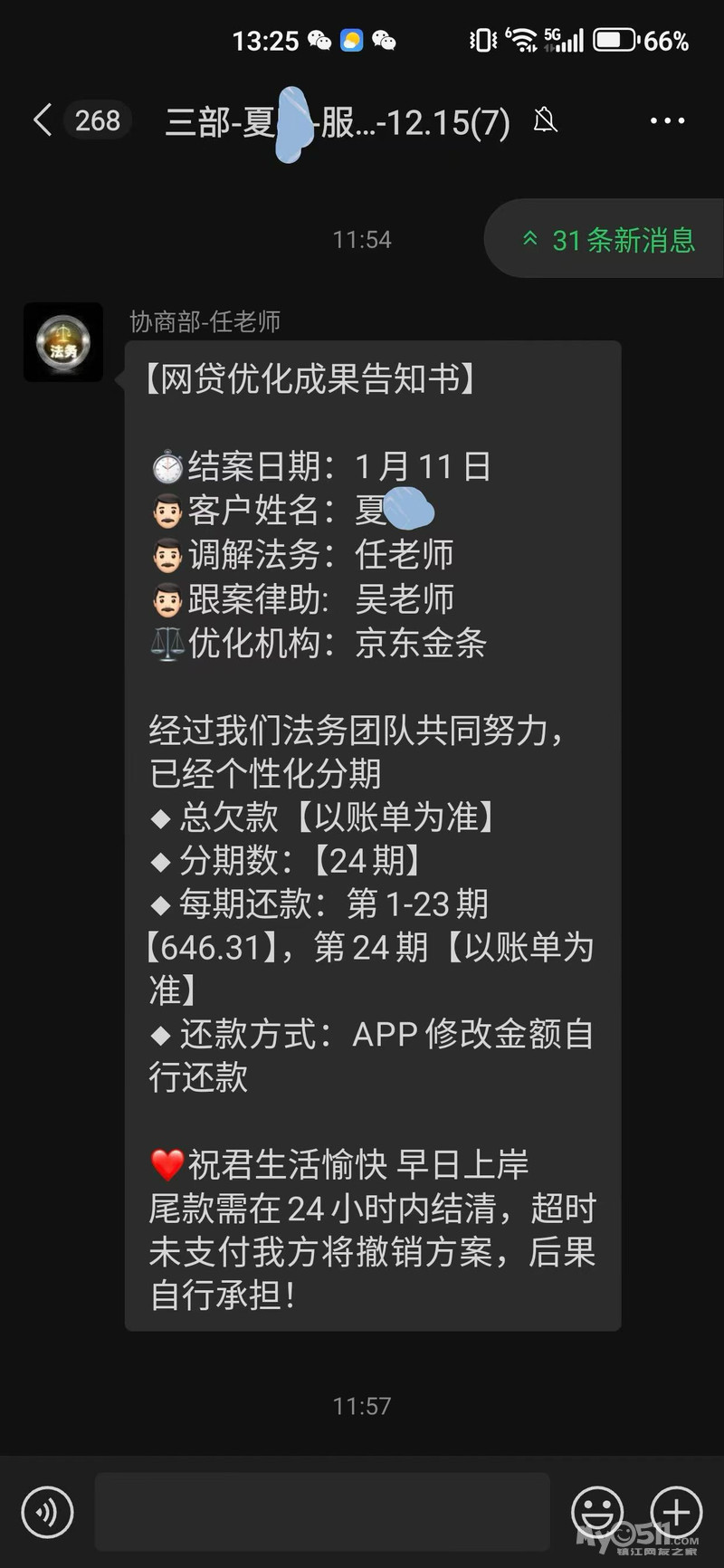Jump to the 31 new messages
The width and height of the screenshot is (724, 1568).
point(608,240)
